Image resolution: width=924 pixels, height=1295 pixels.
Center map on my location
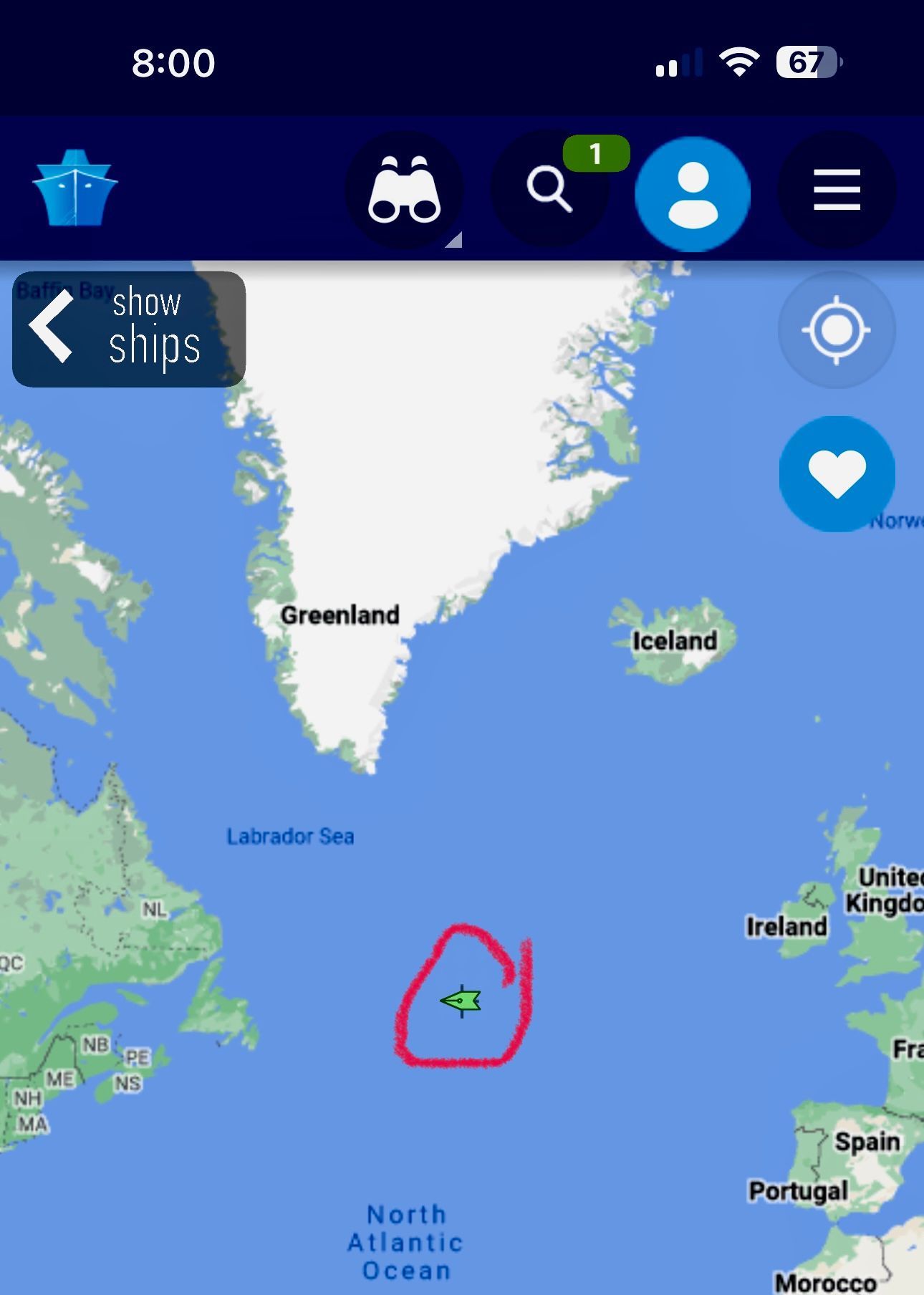click(836, 330)
